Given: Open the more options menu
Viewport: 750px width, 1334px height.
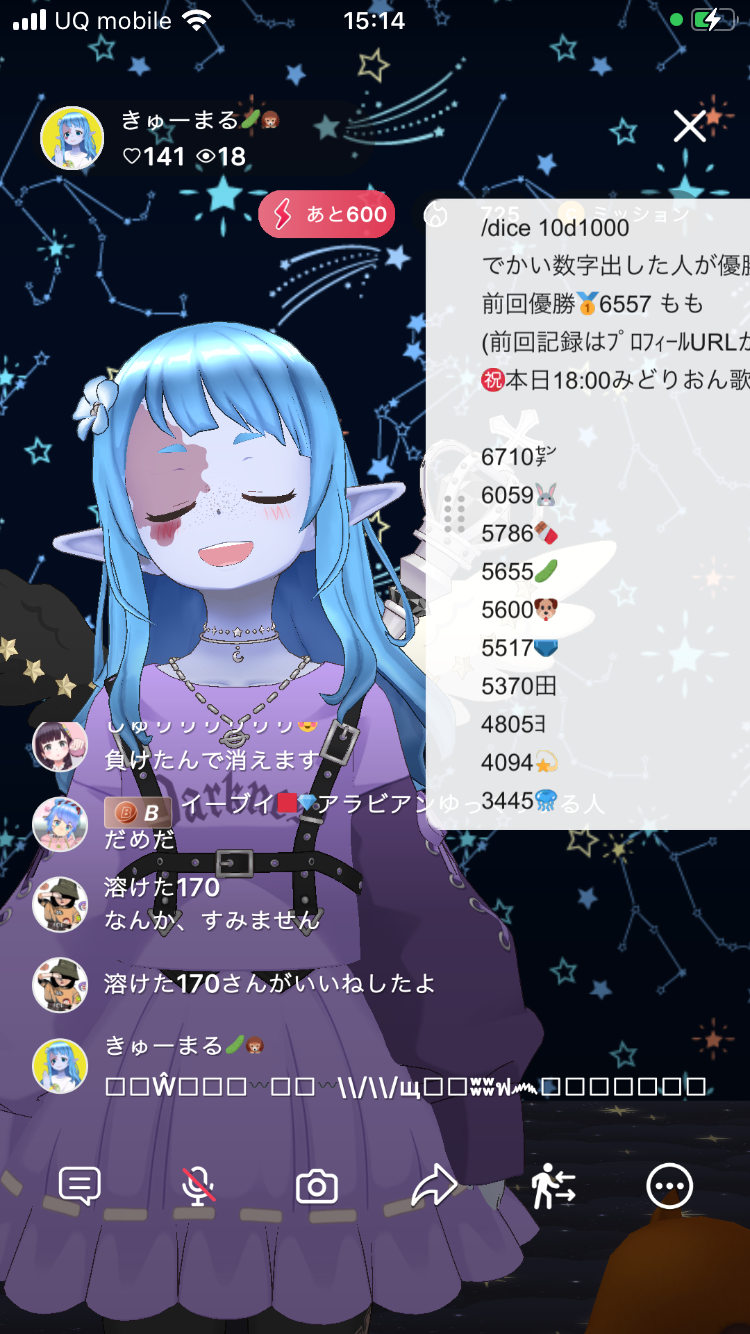Looking at the screenshot, I should click(669, 1187).
